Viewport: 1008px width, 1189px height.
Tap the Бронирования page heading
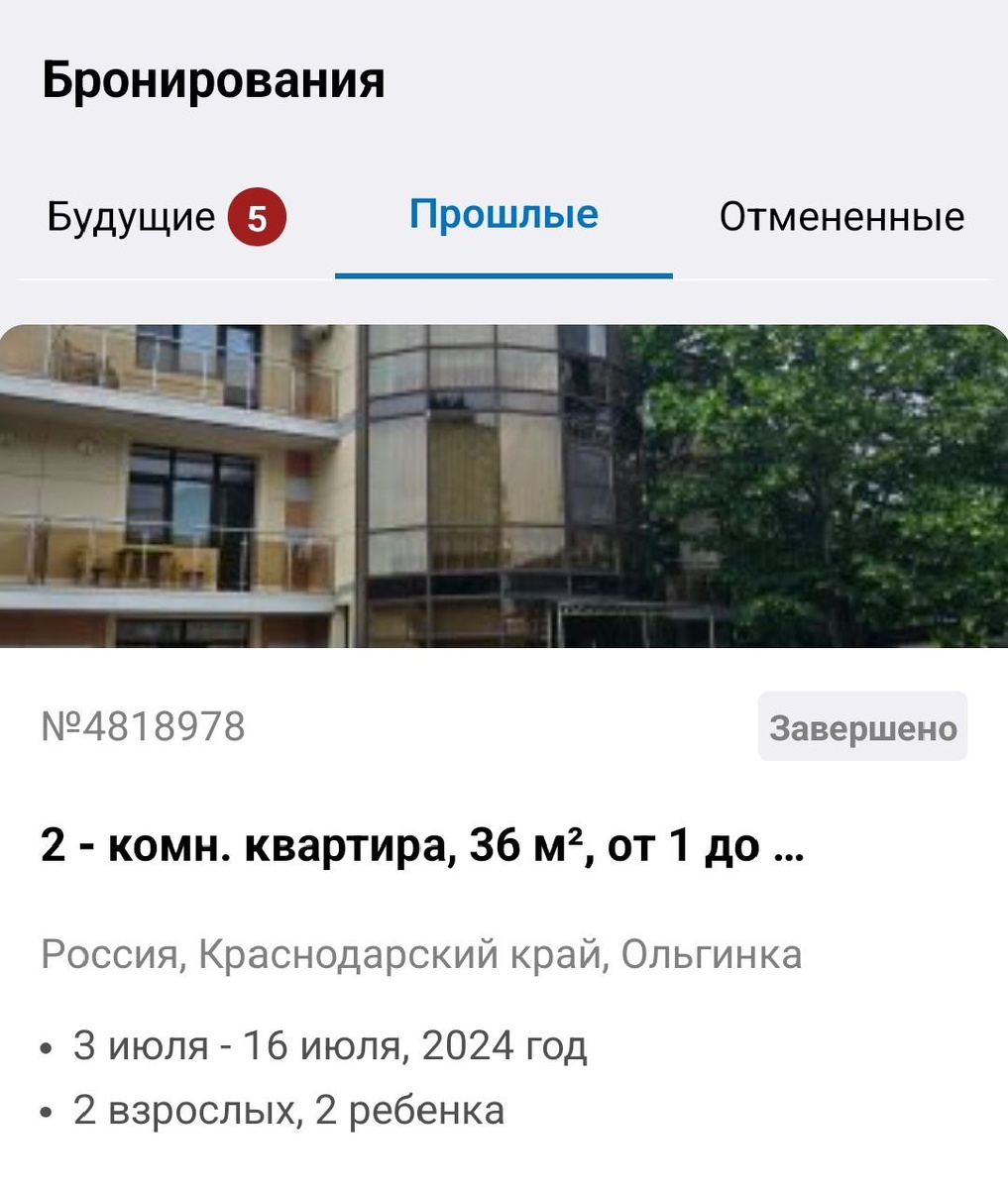tap(213, 81)
